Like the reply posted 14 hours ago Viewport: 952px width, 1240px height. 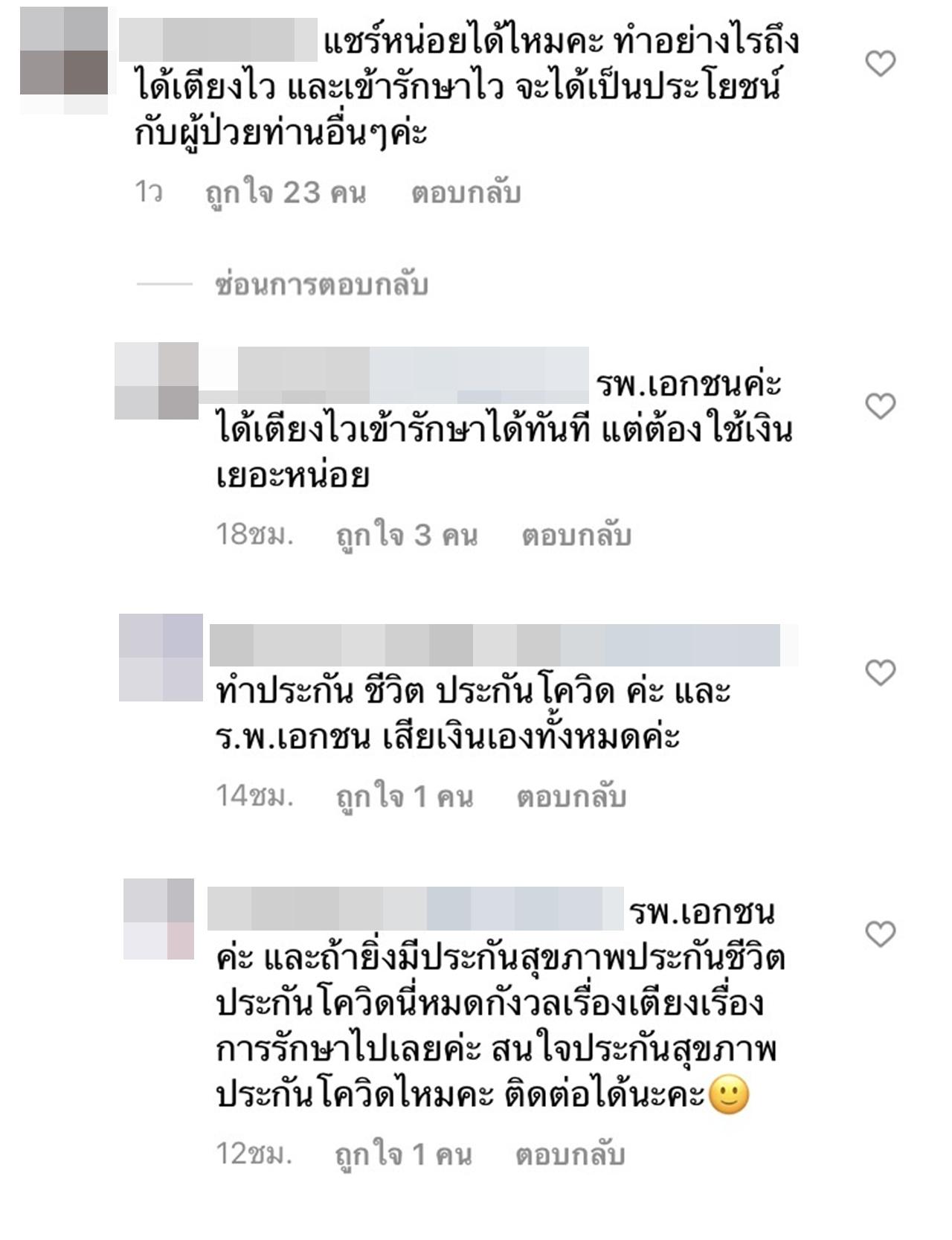[881, 672]
